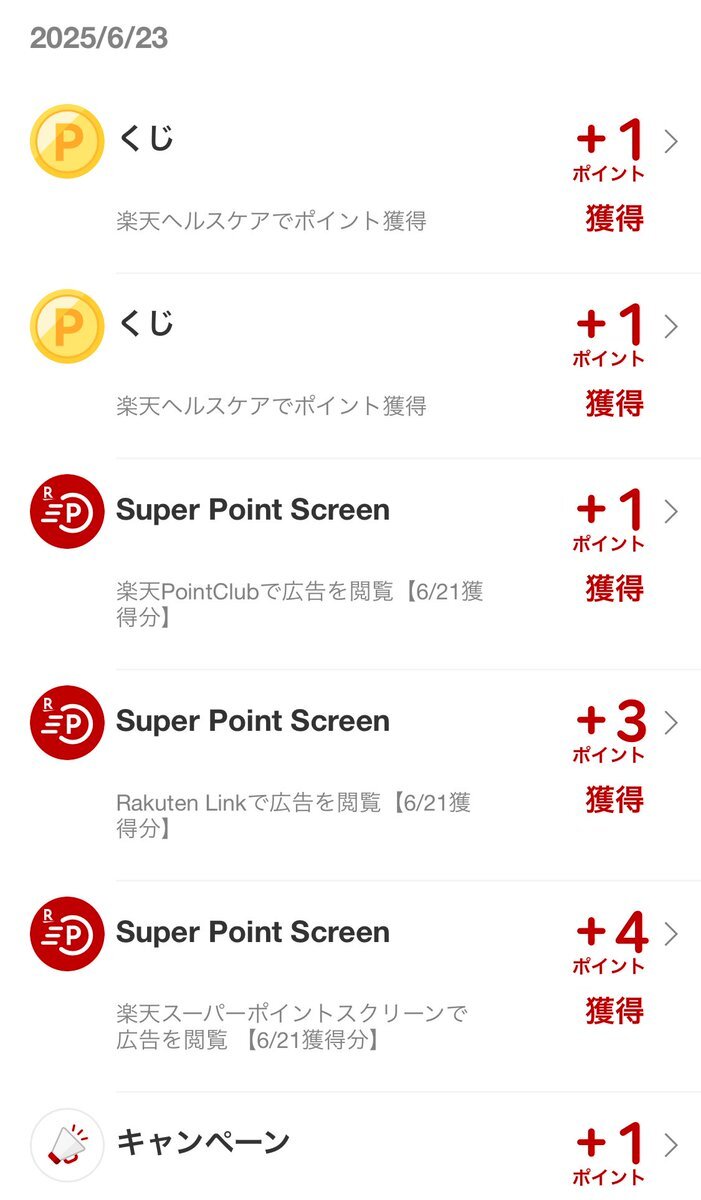Screen dimensions: 701x1200
Task: Open the +4 point 楽天スーパーポイントスクリーン entry
Action: point(350,986)
